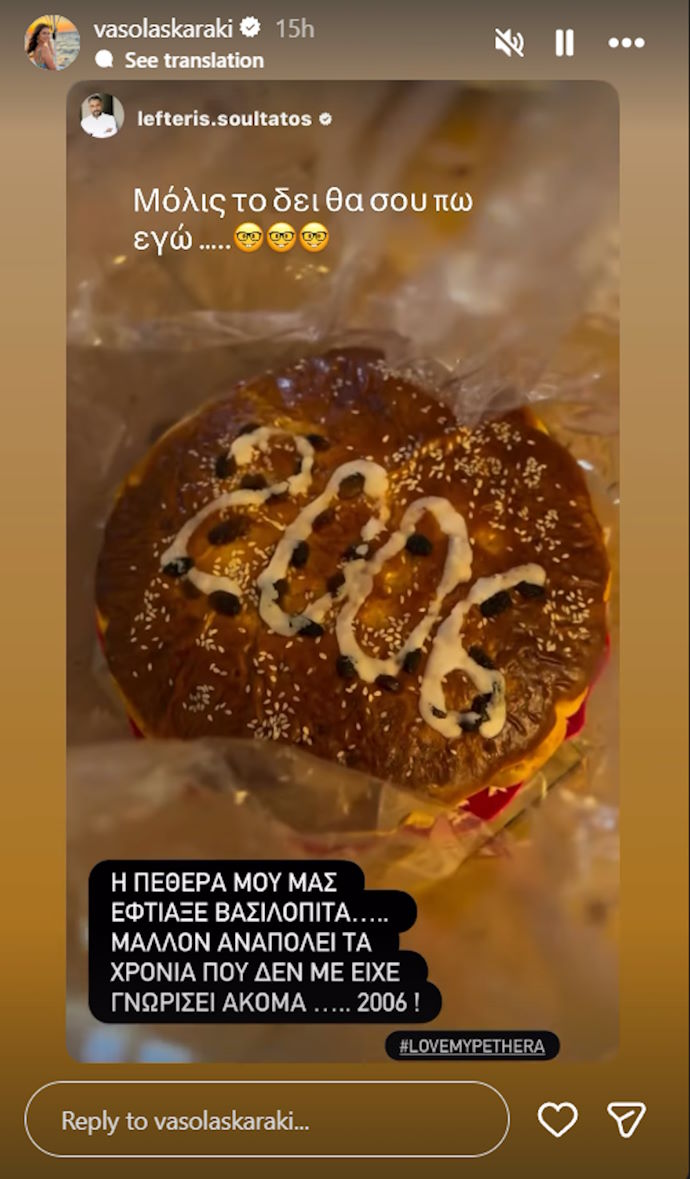Unmute the story sound
This screenshot has width=690, height=1179.
(509, 43)
